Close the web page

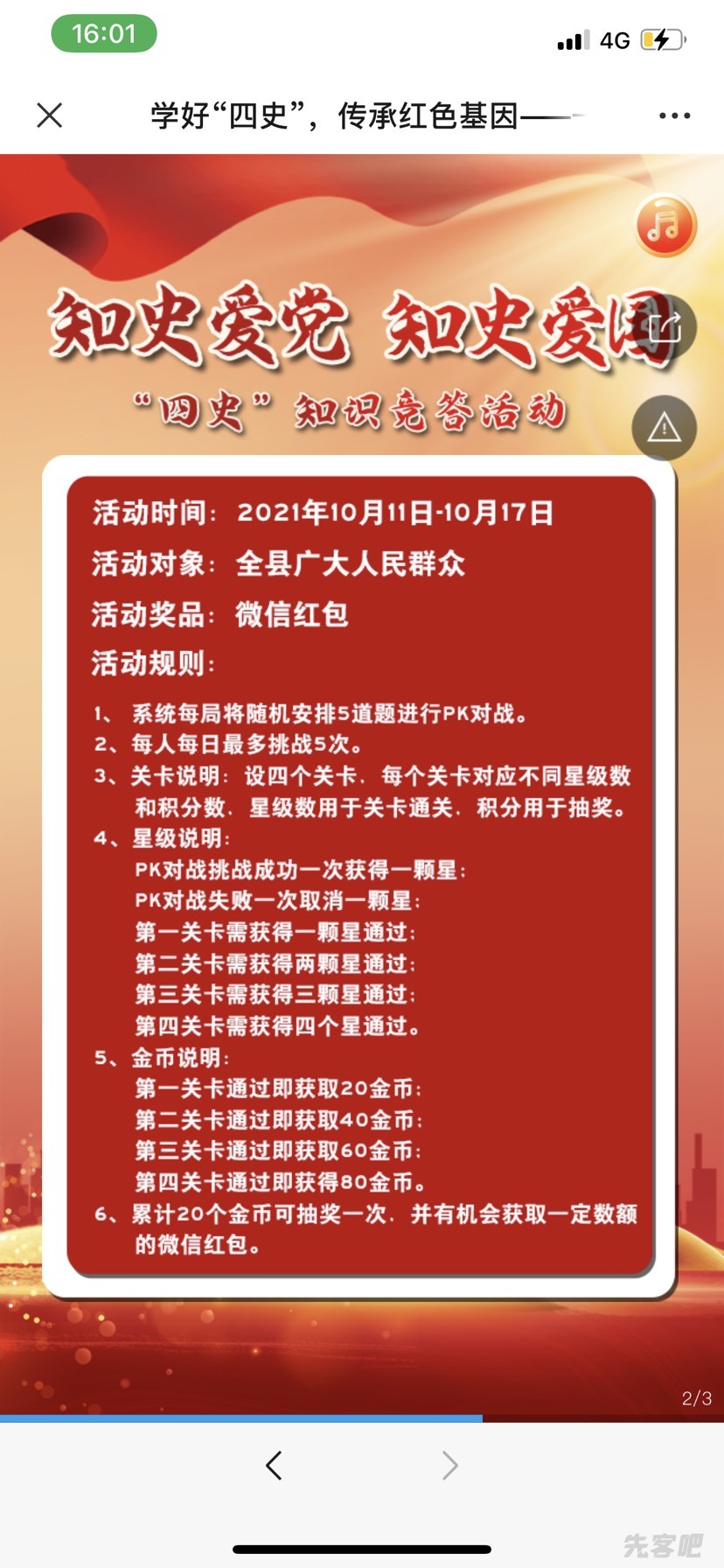(x=50, y=115)
